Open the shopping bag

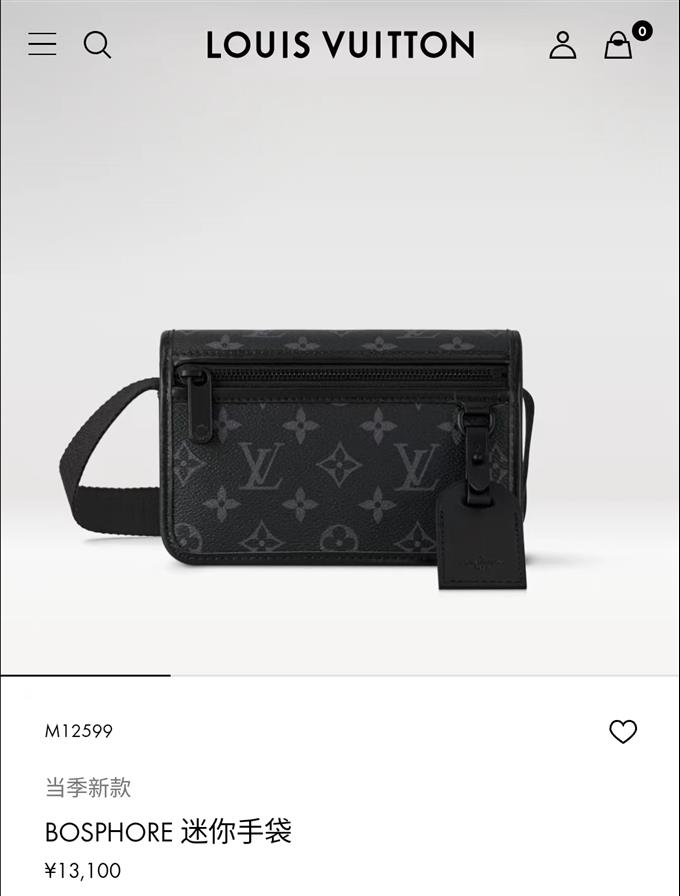(x=619, y=45)
